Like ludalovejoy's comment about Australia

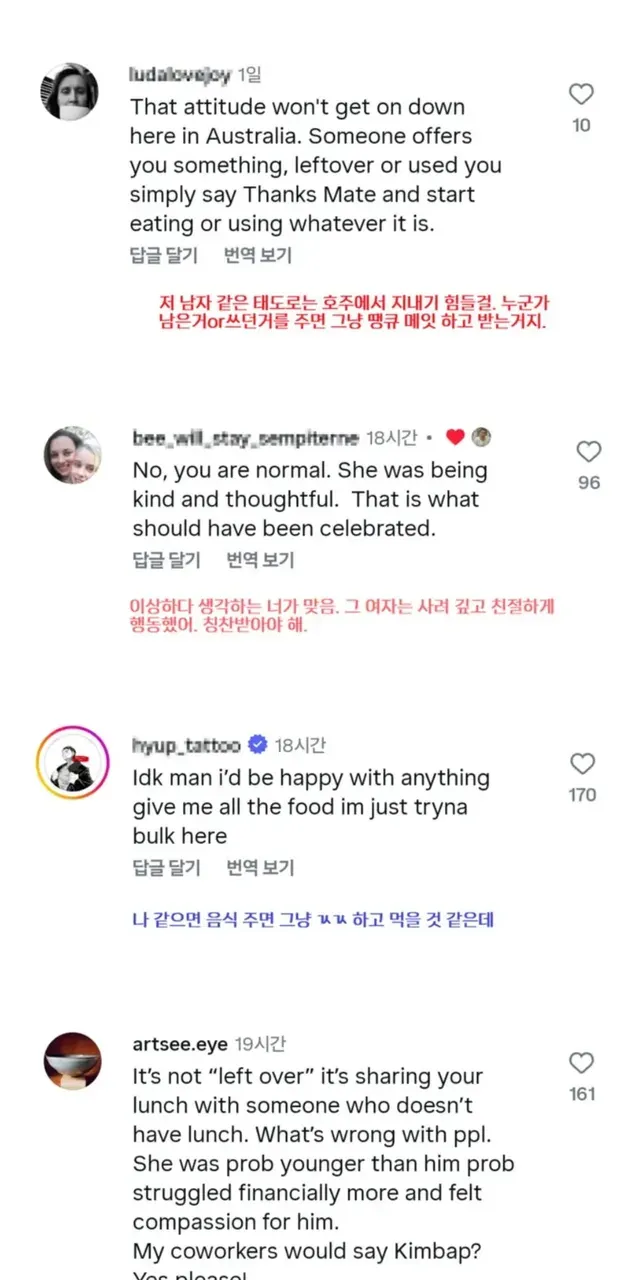pos(581,95)
